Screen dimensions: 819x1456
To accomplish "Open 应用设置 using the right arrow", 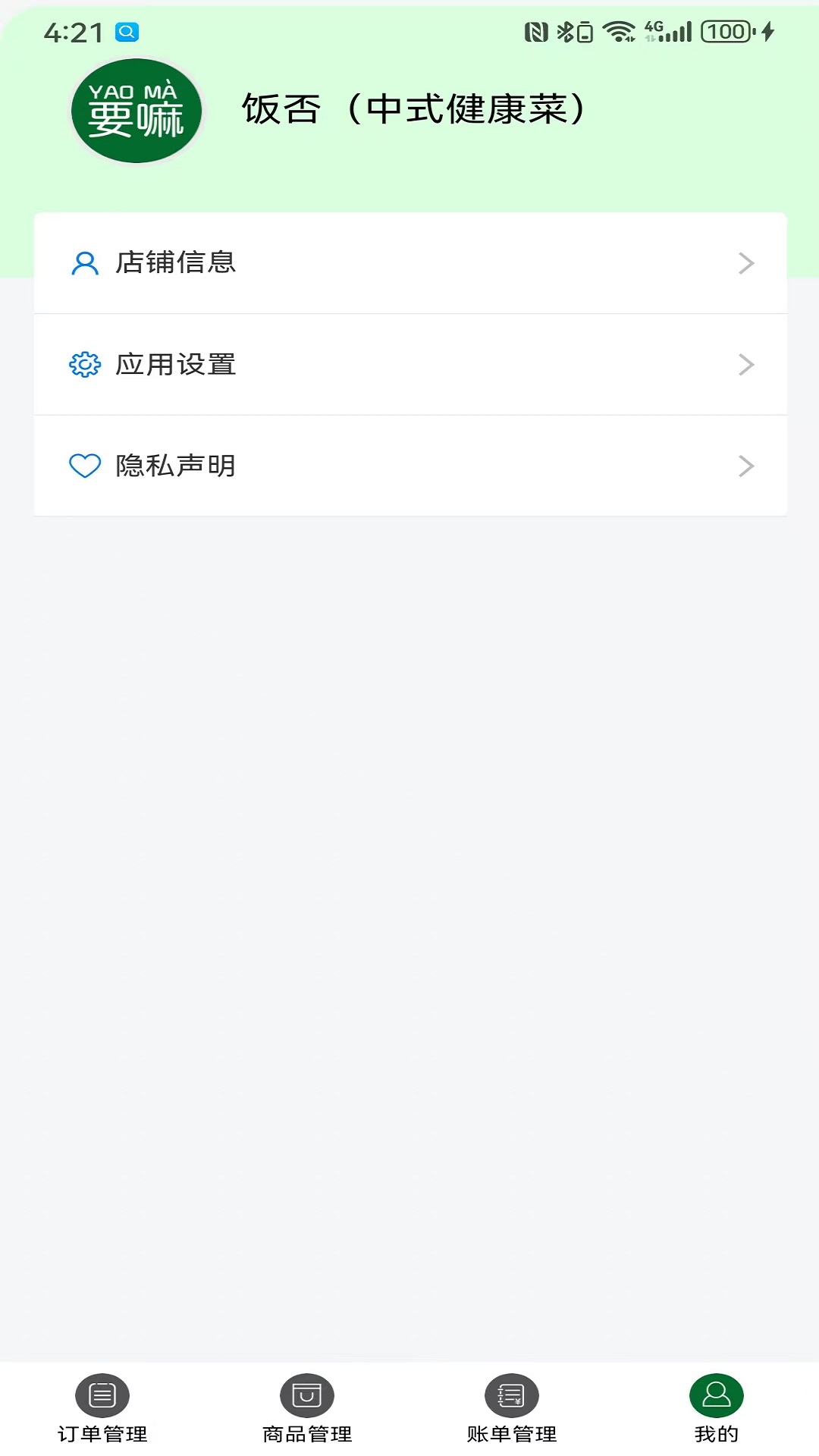I will tap(747, 365).
